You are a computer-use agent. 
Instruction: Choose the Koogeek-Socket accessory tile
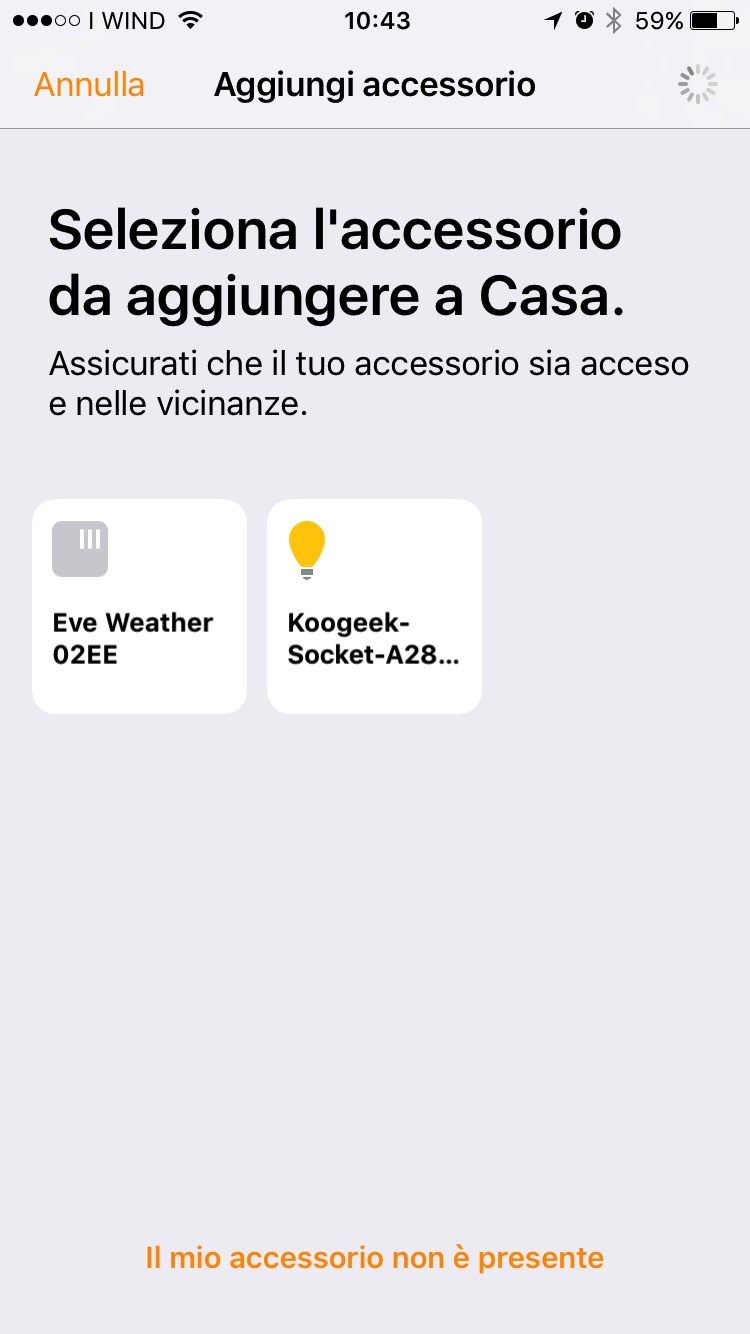tap(374, 606)
